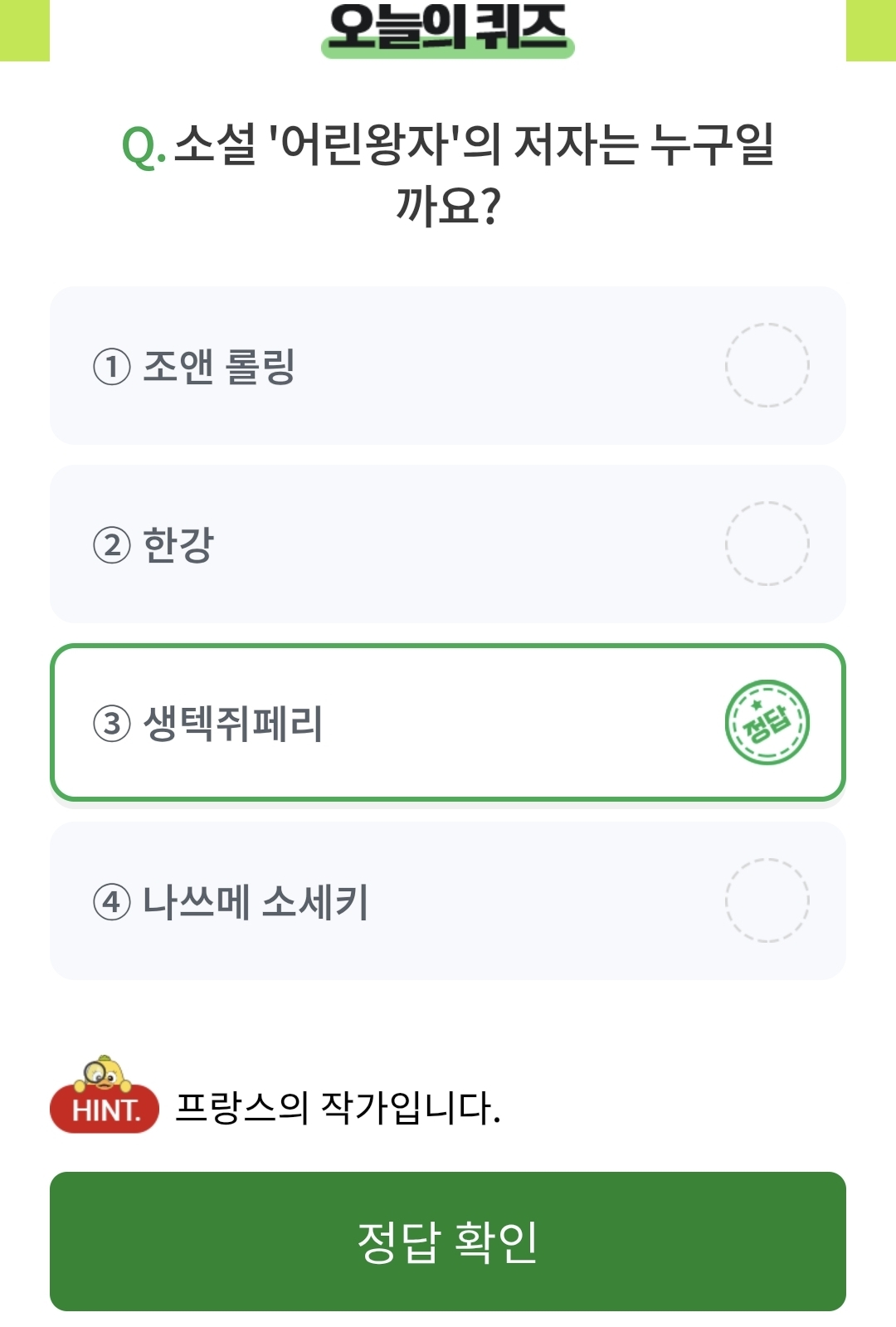Select answer option 한강
Viewport: 896px width, 1327px height.
pyautogui.click(x=448, y=544)
